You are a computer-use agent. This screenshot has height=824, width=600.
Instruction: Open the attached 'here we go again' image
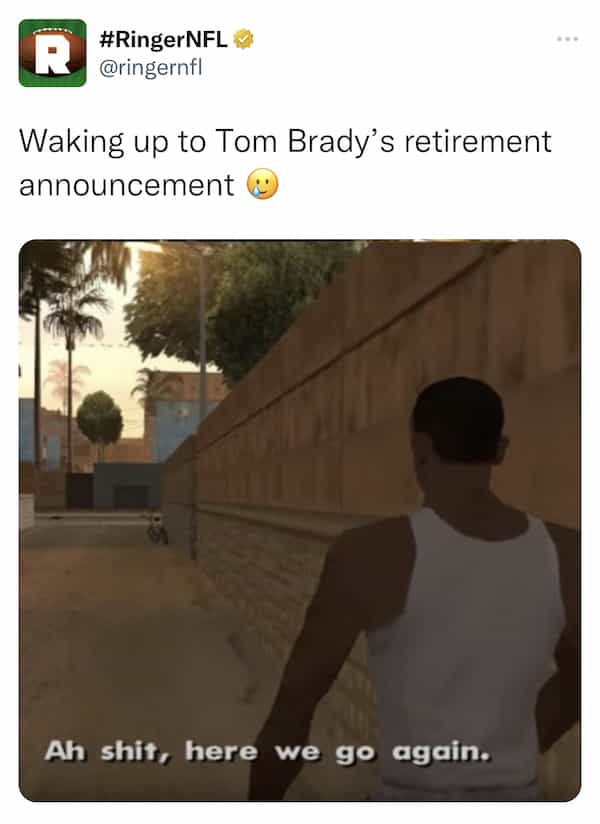tap(300, 520)
